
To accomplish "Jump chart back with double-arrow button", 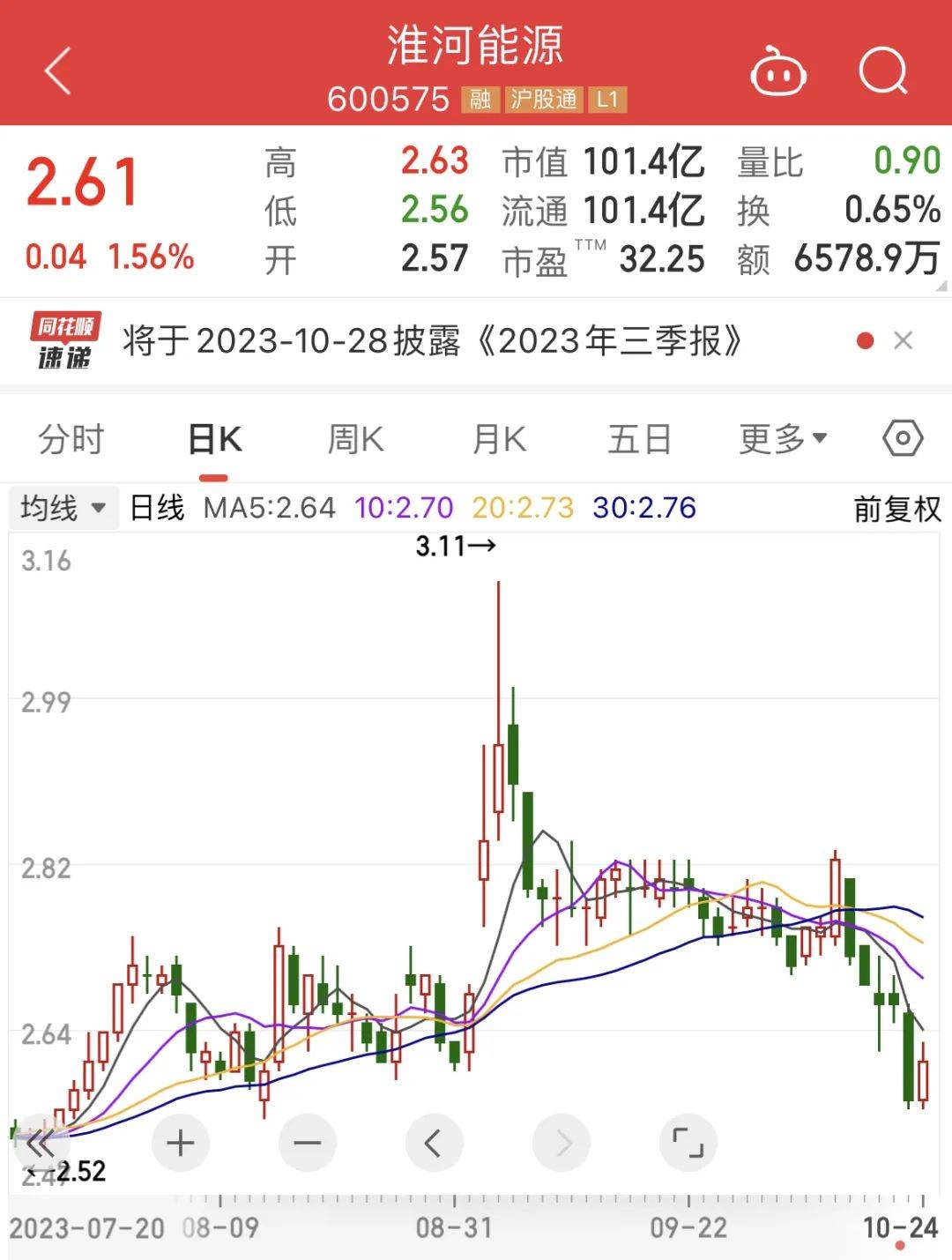I will (x=41, y=1145).
